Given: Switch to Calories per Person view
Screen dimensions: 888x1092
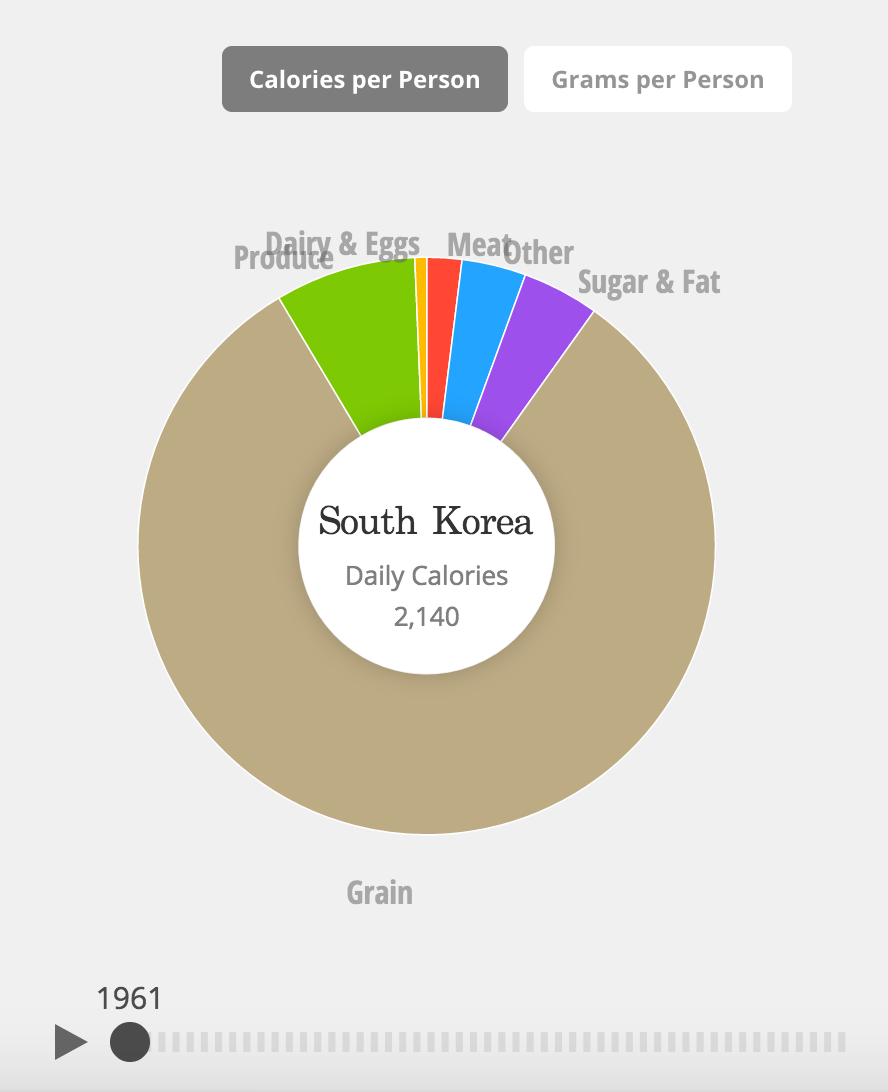Looking at the screenshot, I should [365, 79].
